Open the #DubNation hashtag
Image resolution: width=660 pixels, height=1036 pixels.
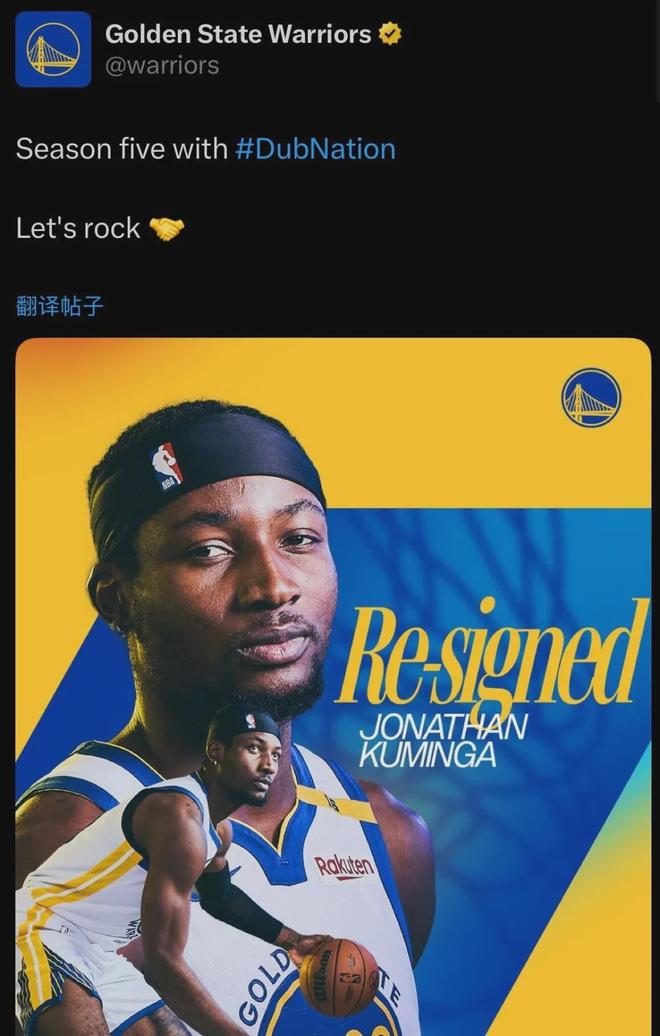[x=315, y=149]
